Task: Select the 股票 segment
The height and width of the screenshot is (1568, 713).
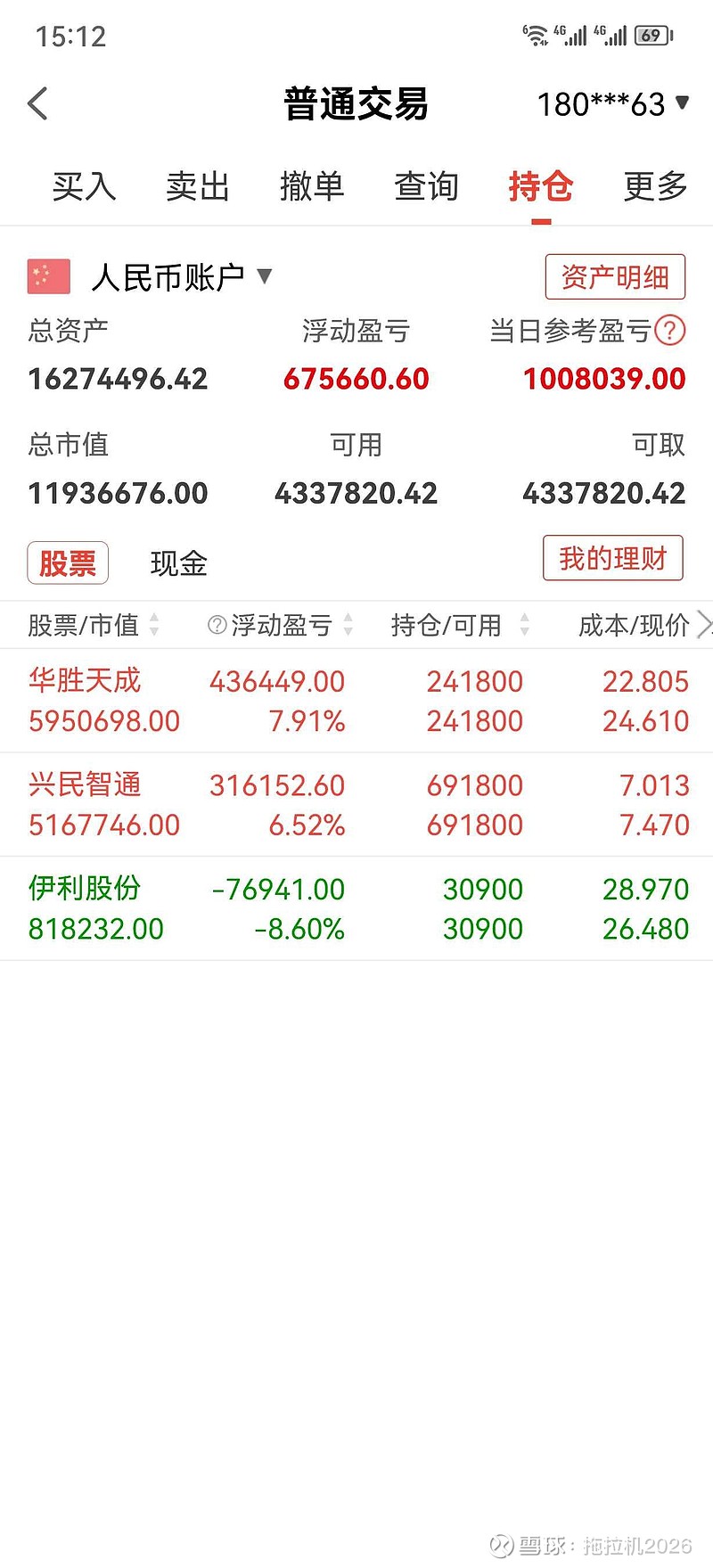Action: 68,563
